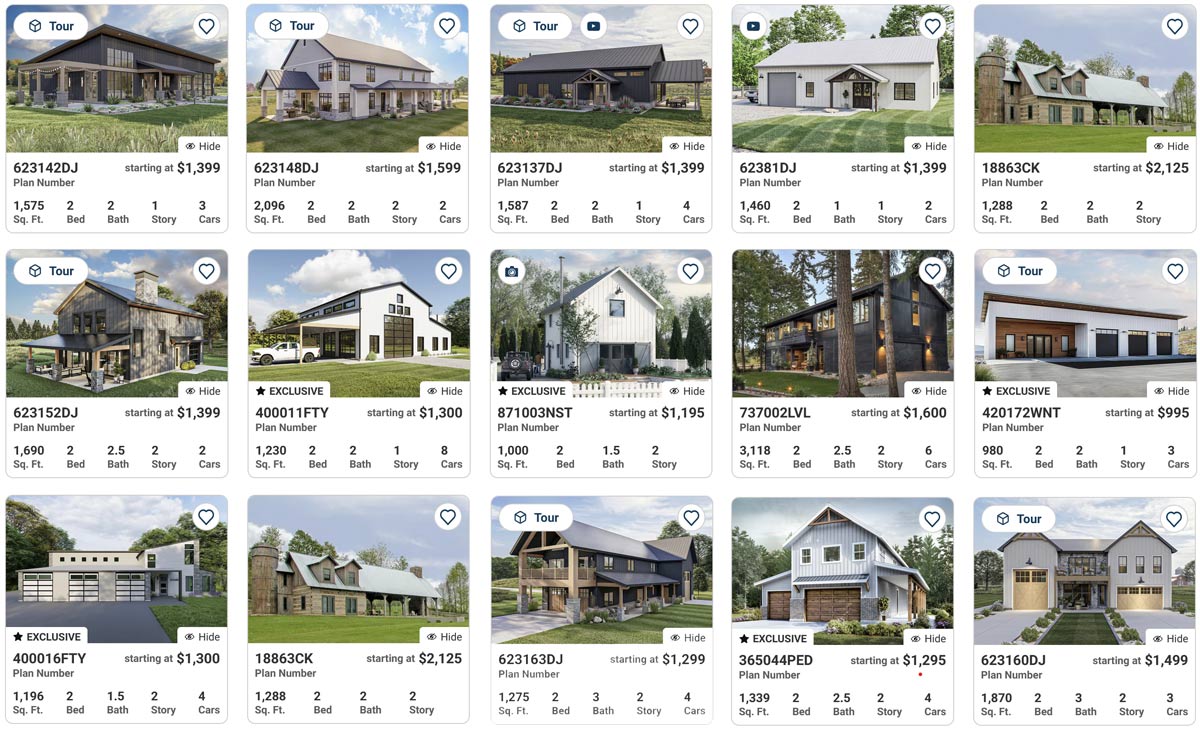Favorite plan 623142DJ with the heart icon
This screenshot has width=1200, height=732.
point(206,26)
